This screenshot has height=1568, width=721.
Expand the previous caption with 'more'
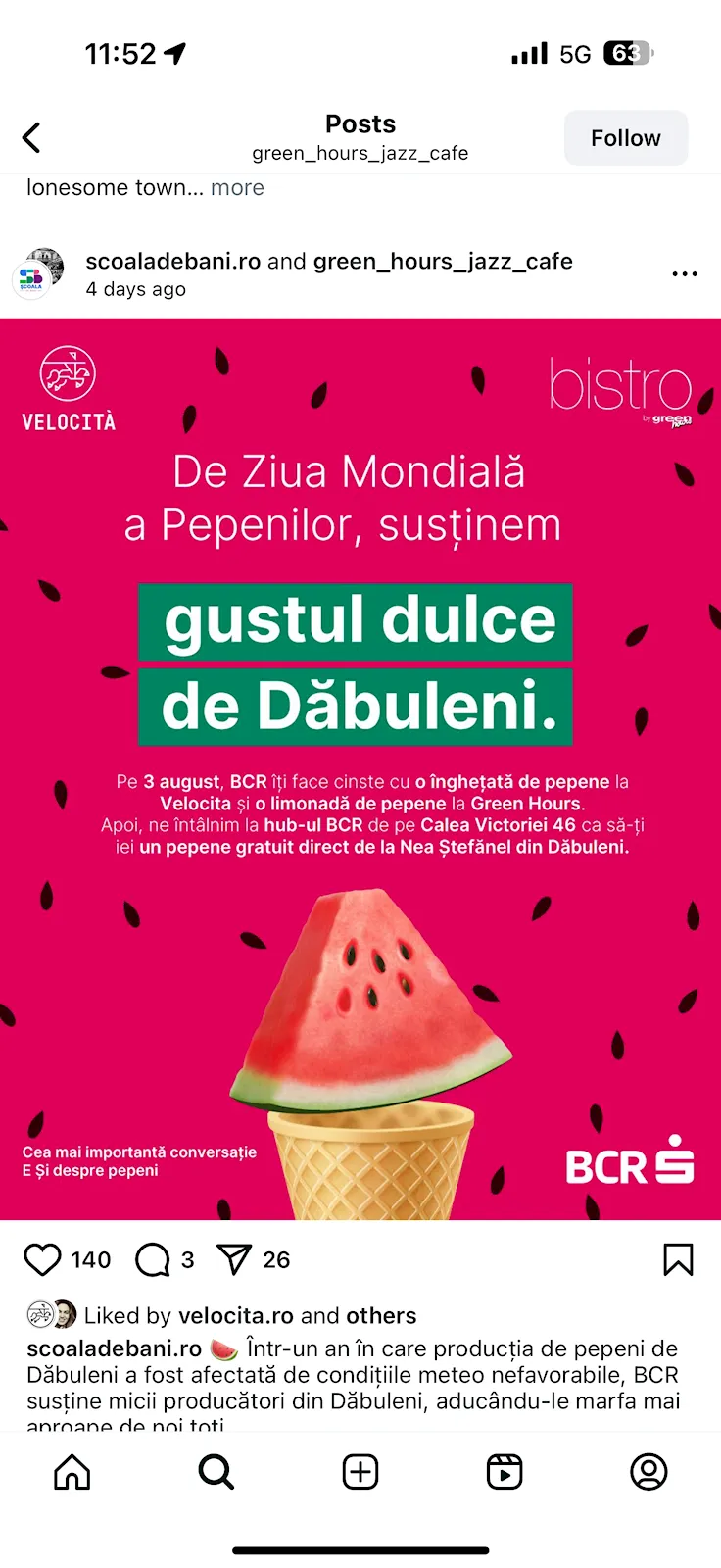[237, 187]
